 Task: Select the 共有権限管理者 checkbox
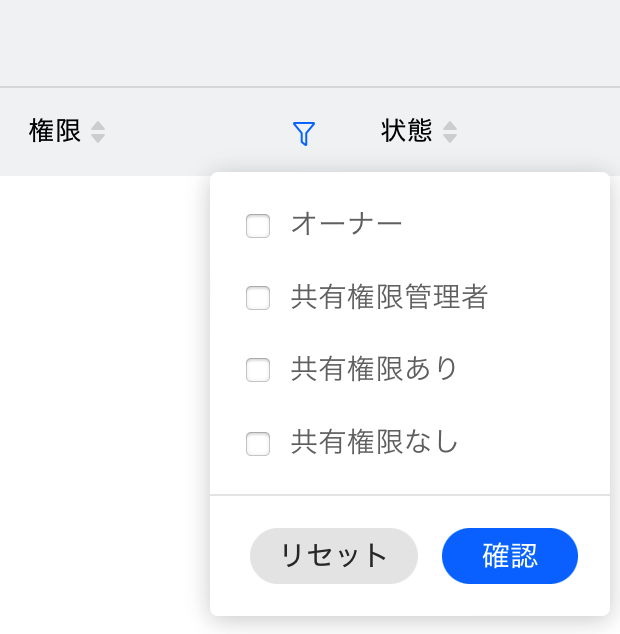258,298
